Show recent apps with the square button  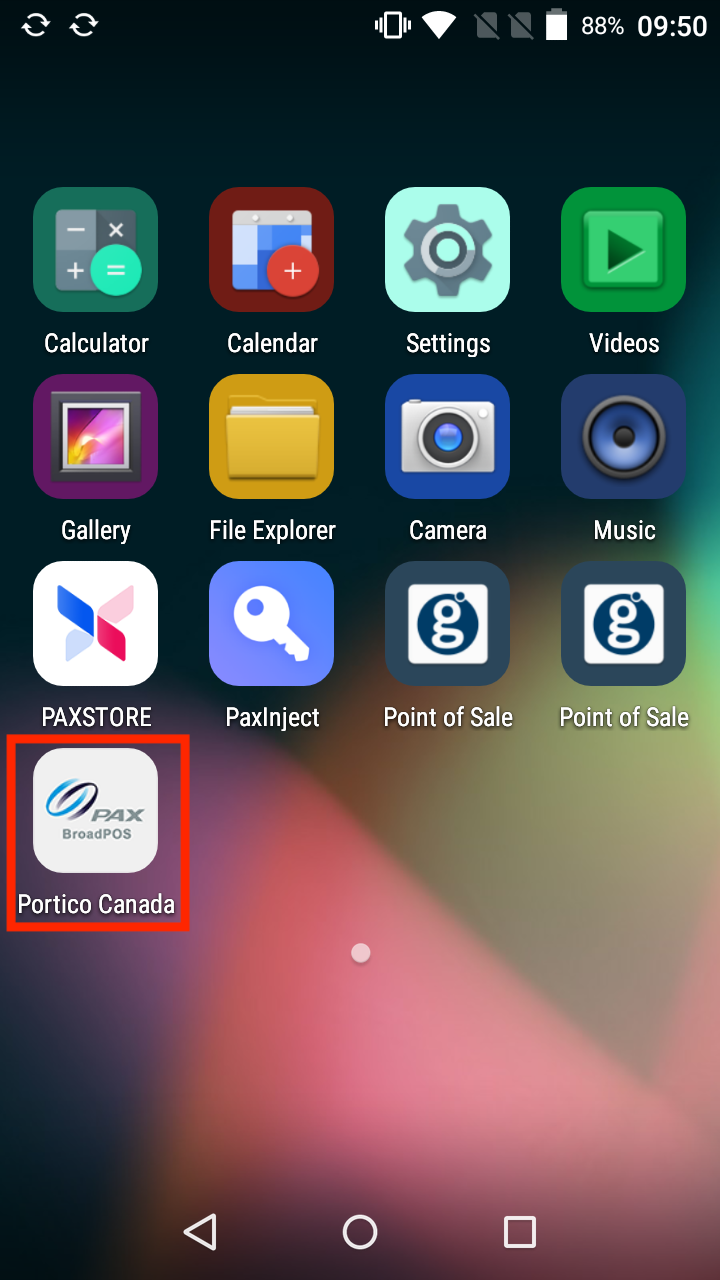(x=519, y=1232)
